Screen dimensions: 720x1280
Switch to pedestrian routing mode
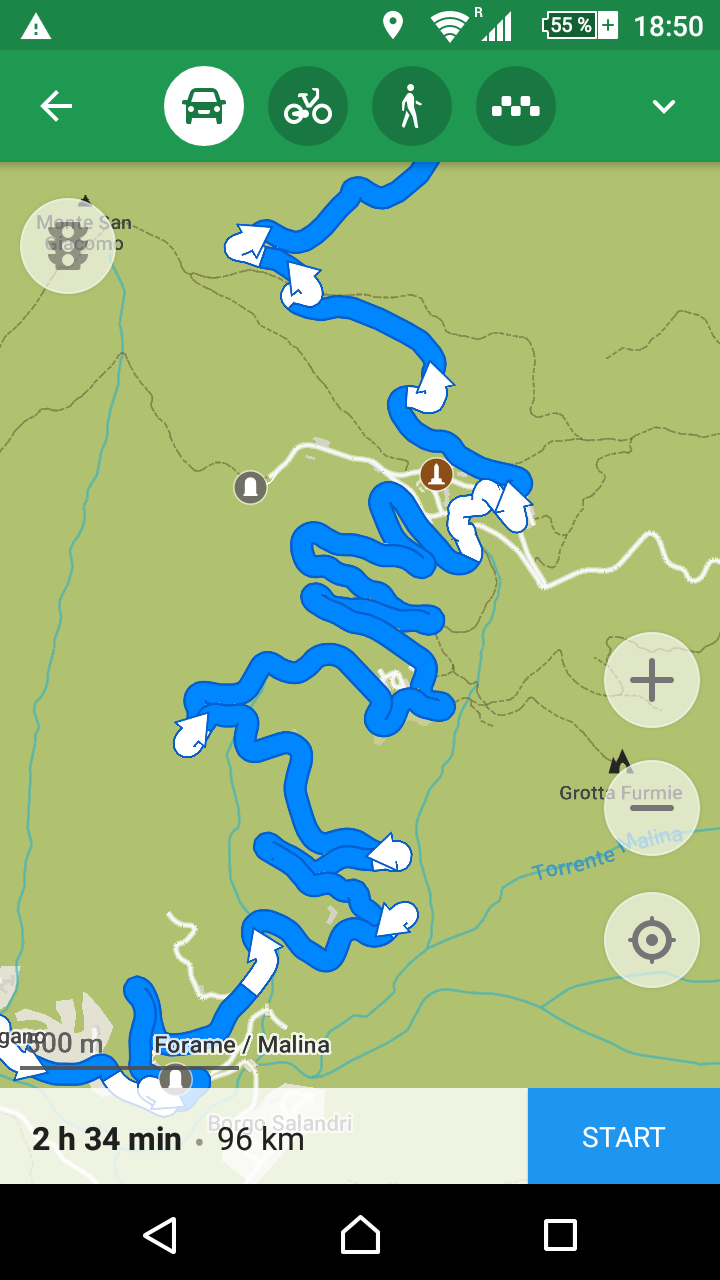pos(411,106)
